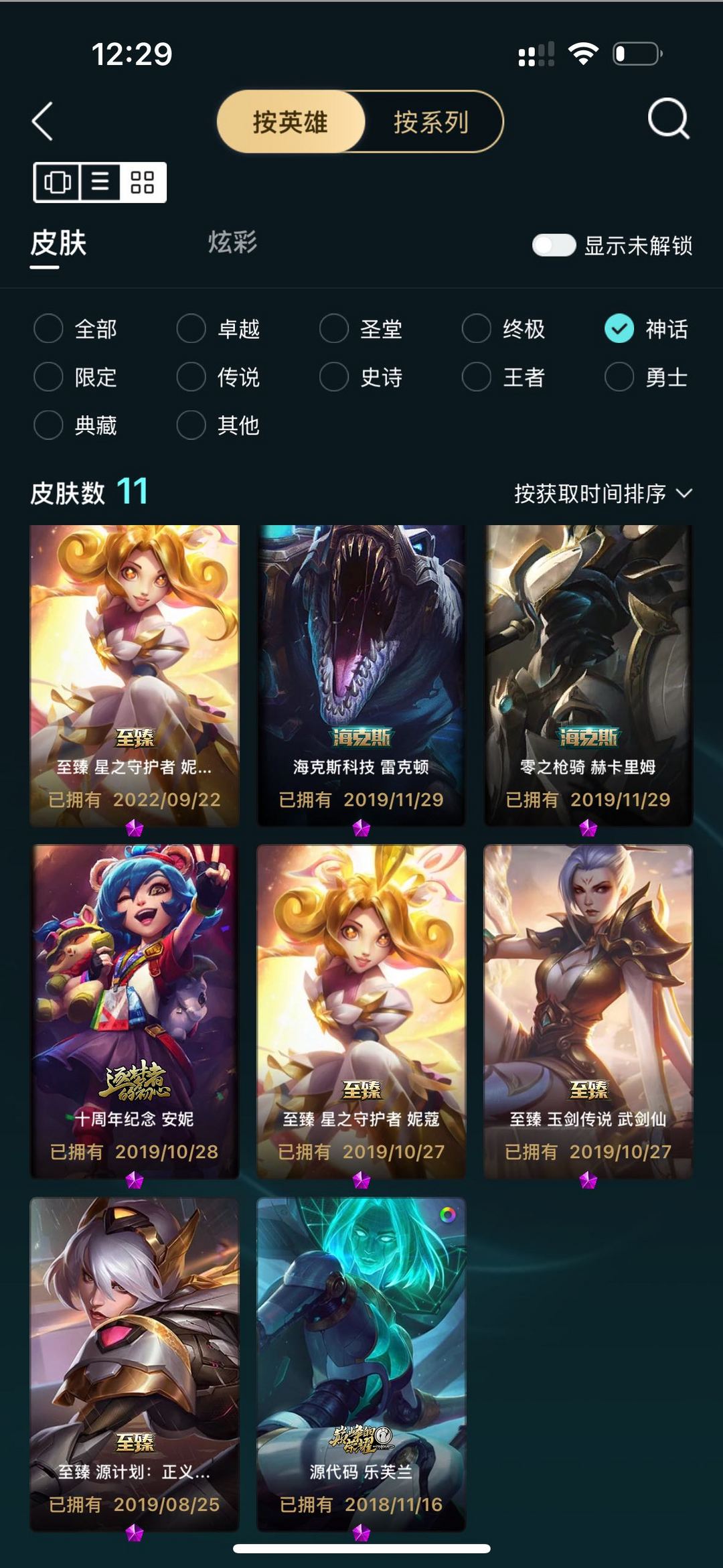Choose the 史诗 filter option
This screenshot has height=1568, width=723.
point(361,377)
